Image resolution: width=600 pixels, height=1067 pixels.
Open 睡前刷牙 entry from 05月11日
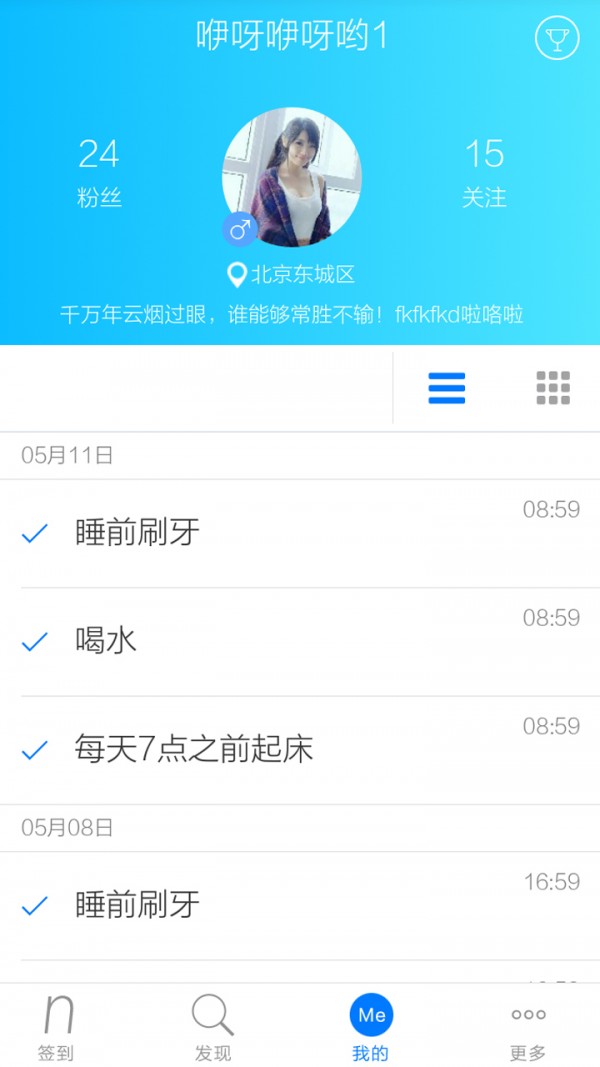pyautogui.click(x=300, y=533)
